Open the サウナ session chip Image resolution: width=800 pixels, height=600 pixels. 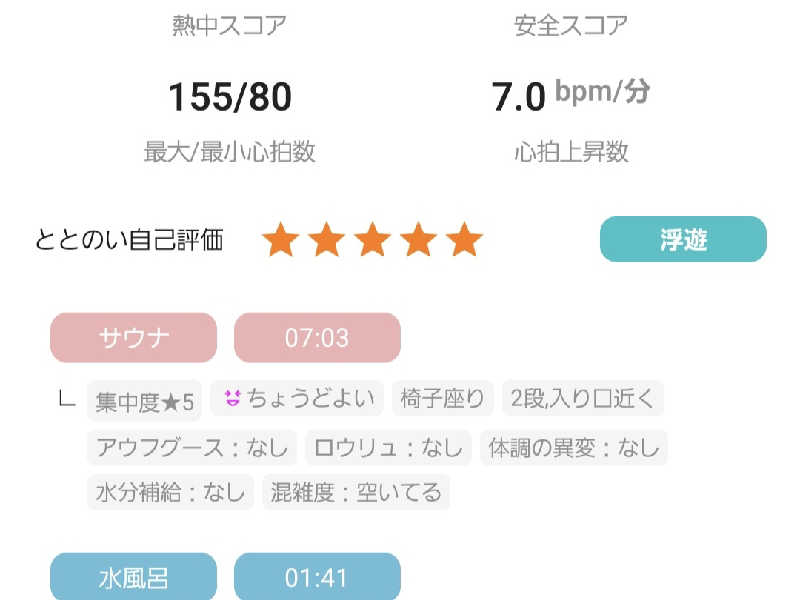(133, 337)
